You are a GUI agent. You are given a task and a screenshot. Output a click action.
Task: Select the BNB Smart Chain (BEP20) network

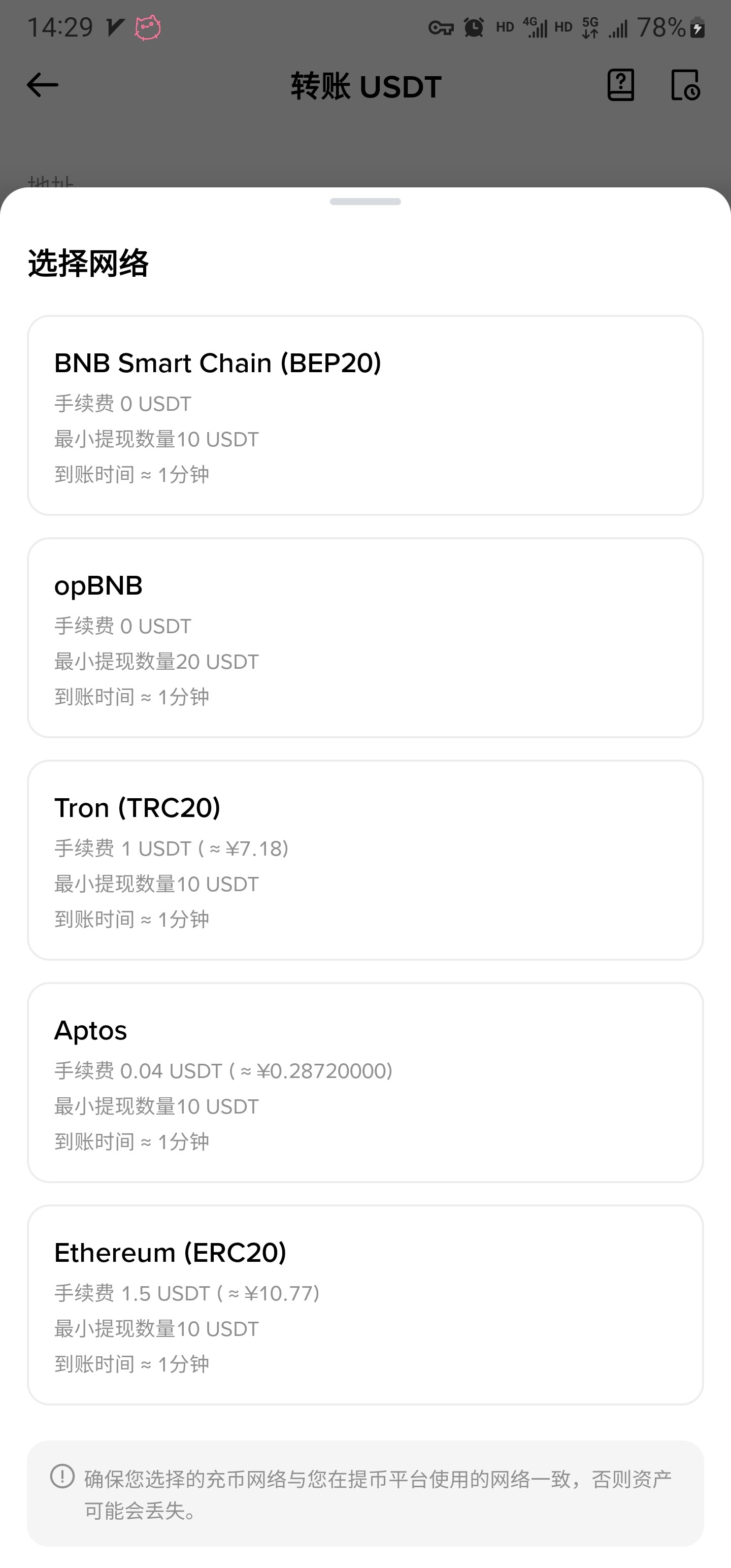coord(365,415)
